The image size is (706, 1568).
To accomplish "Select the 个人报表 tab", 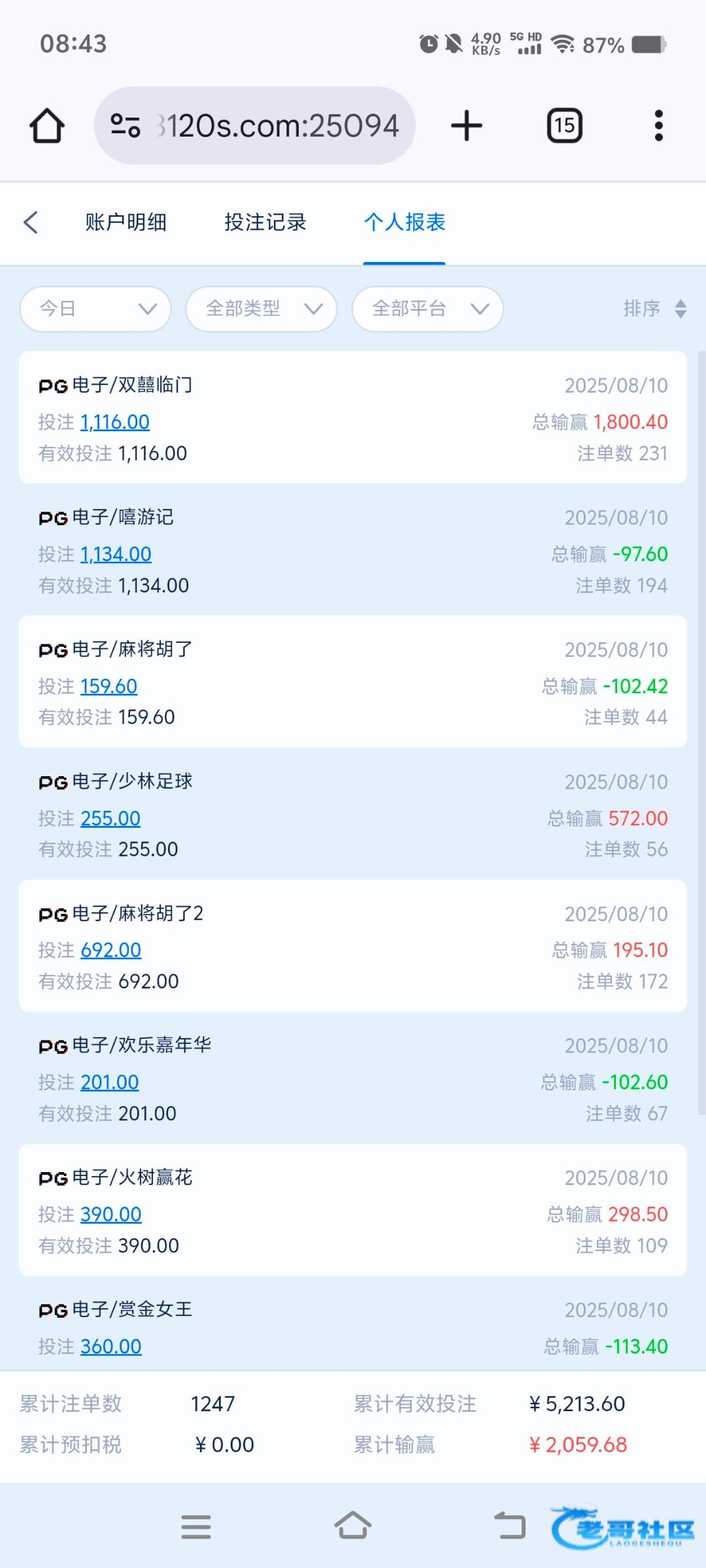I will point(405,222).
